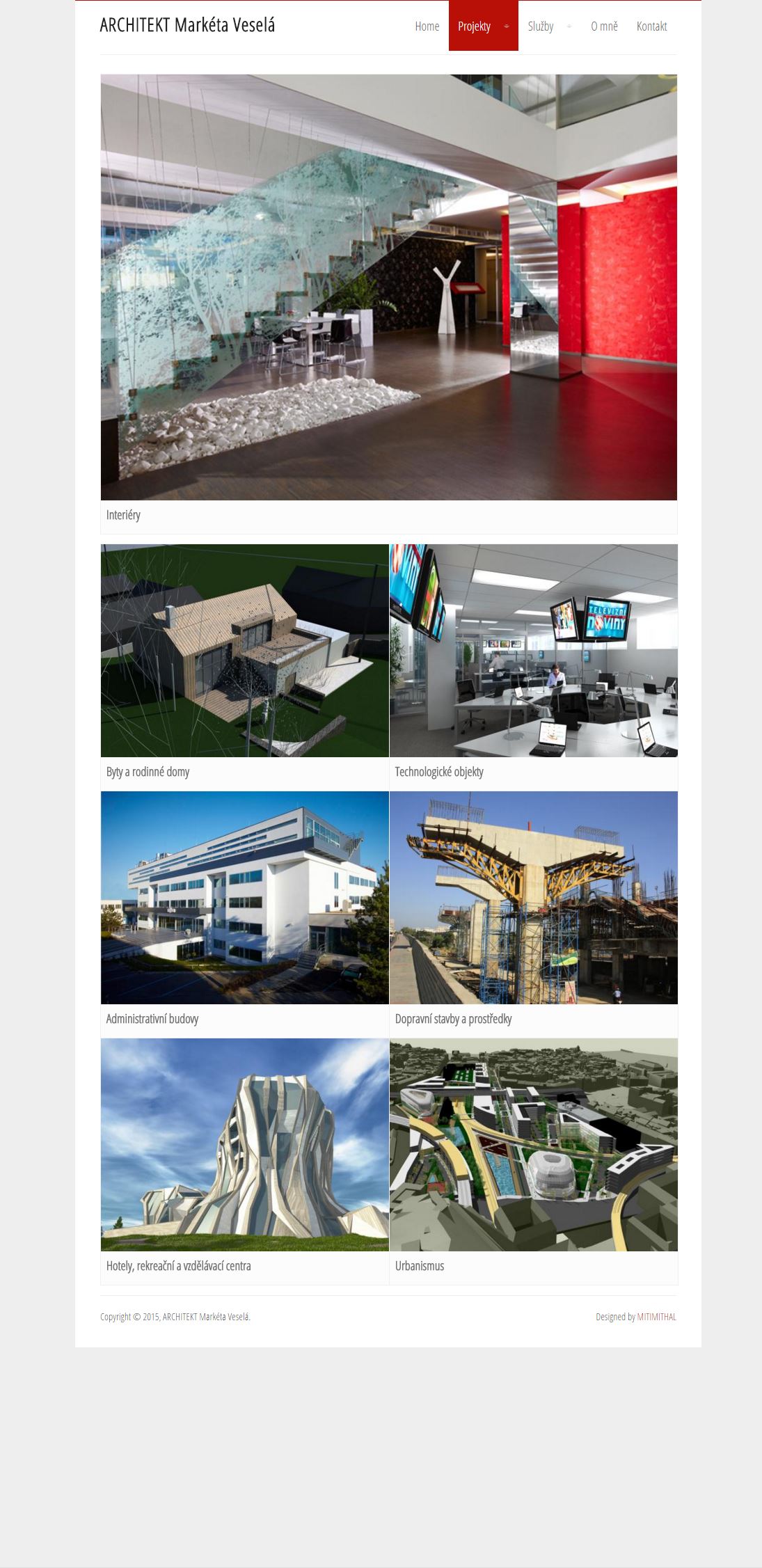Follow the MITIMITHAL designer link

(656, 1317)
